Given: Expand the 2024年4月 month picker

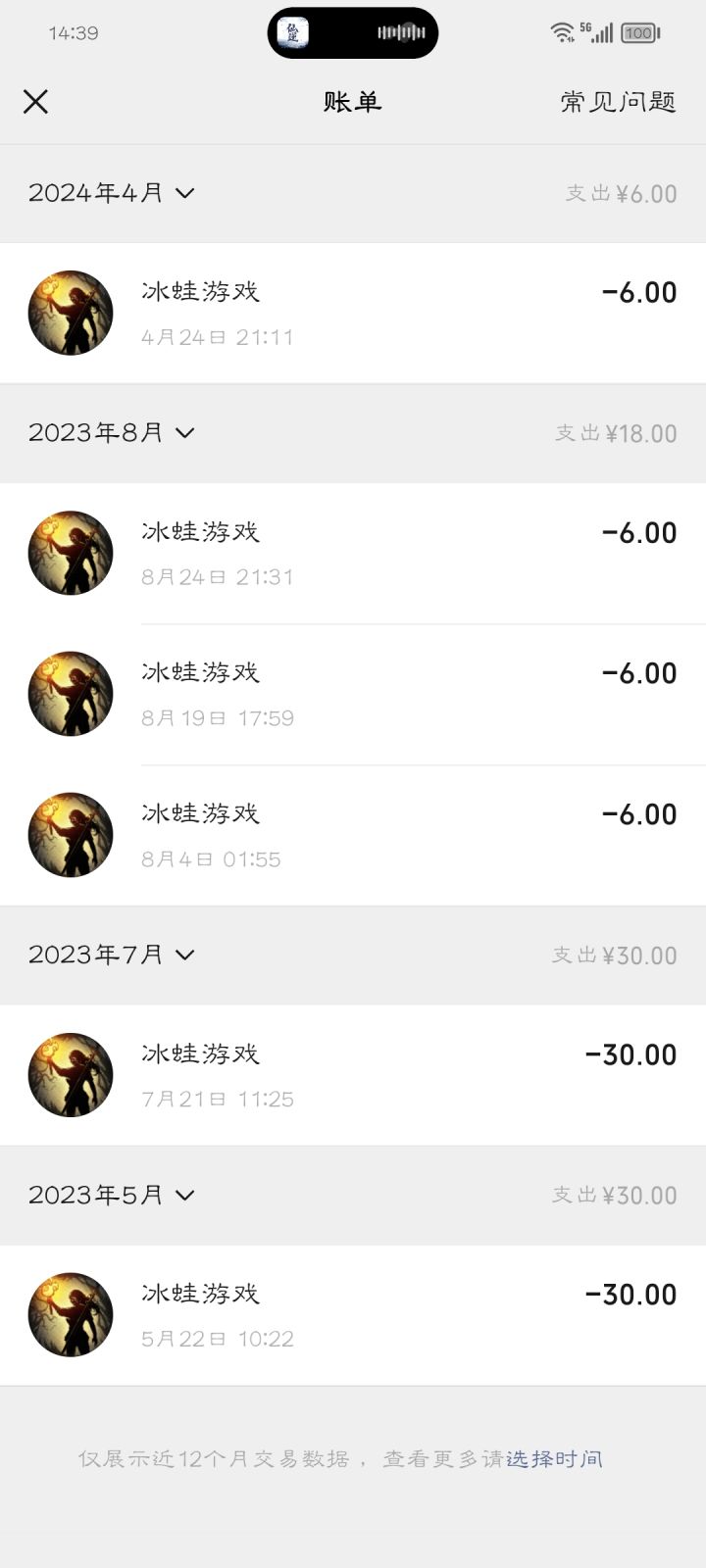Looking at the screenshot, I should click(x=111, y=193).
